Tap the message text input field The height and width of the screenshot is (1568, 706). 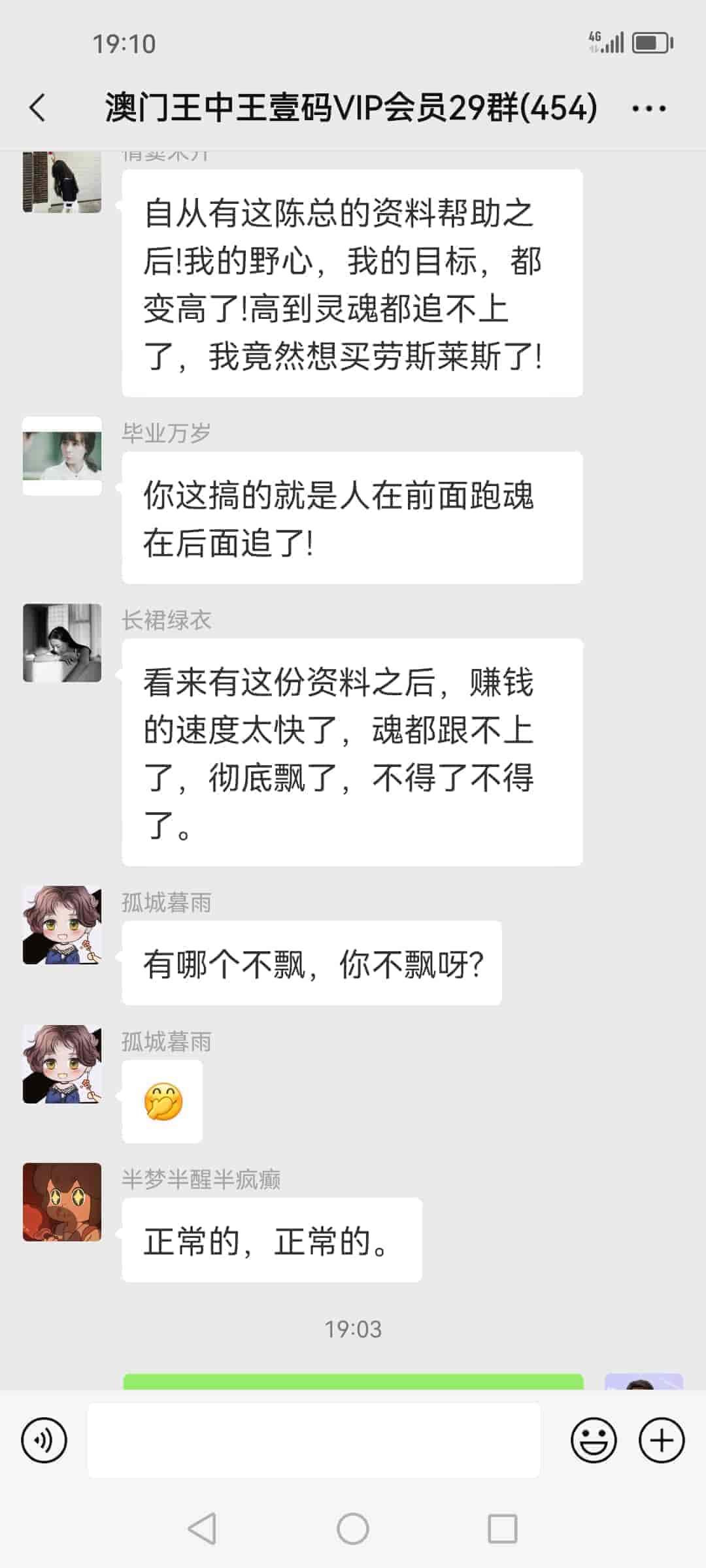click(314, 1440)
